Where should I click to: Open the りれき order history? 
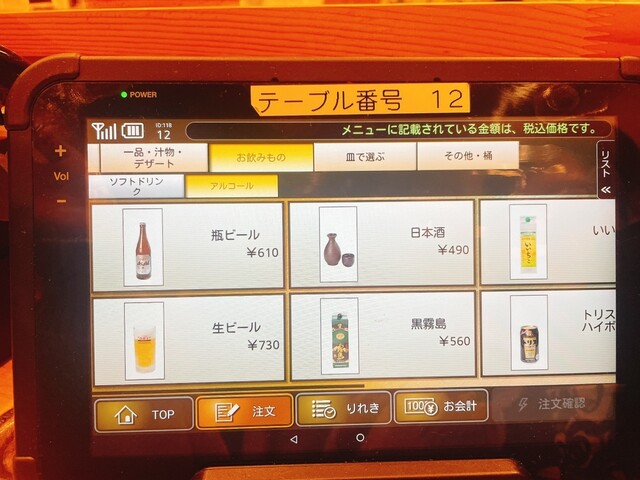343,408
